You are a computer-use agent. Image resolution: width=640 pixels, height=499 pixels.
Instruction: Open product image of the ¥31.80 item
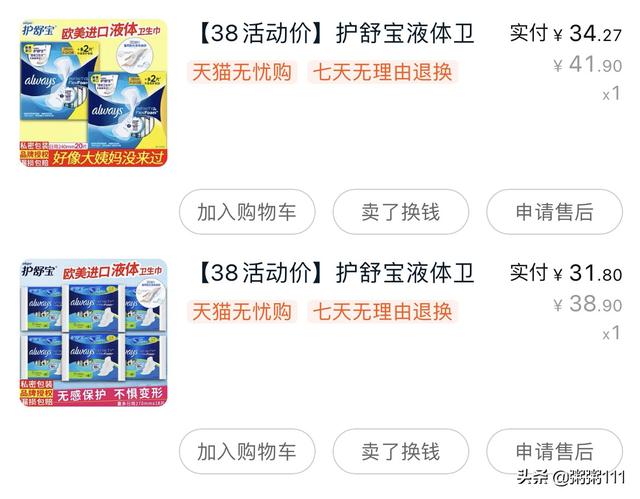[x=92, y=331]
